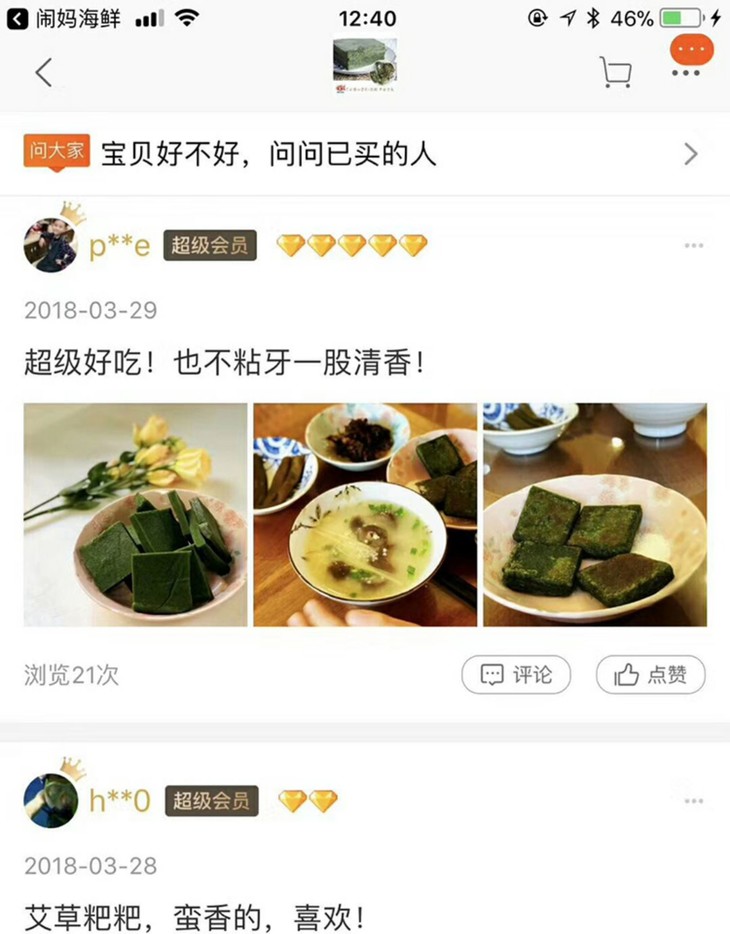This screenshot has width=730, height=934.
Task: Open options for h**0's review
Action: tap(694, 801)
